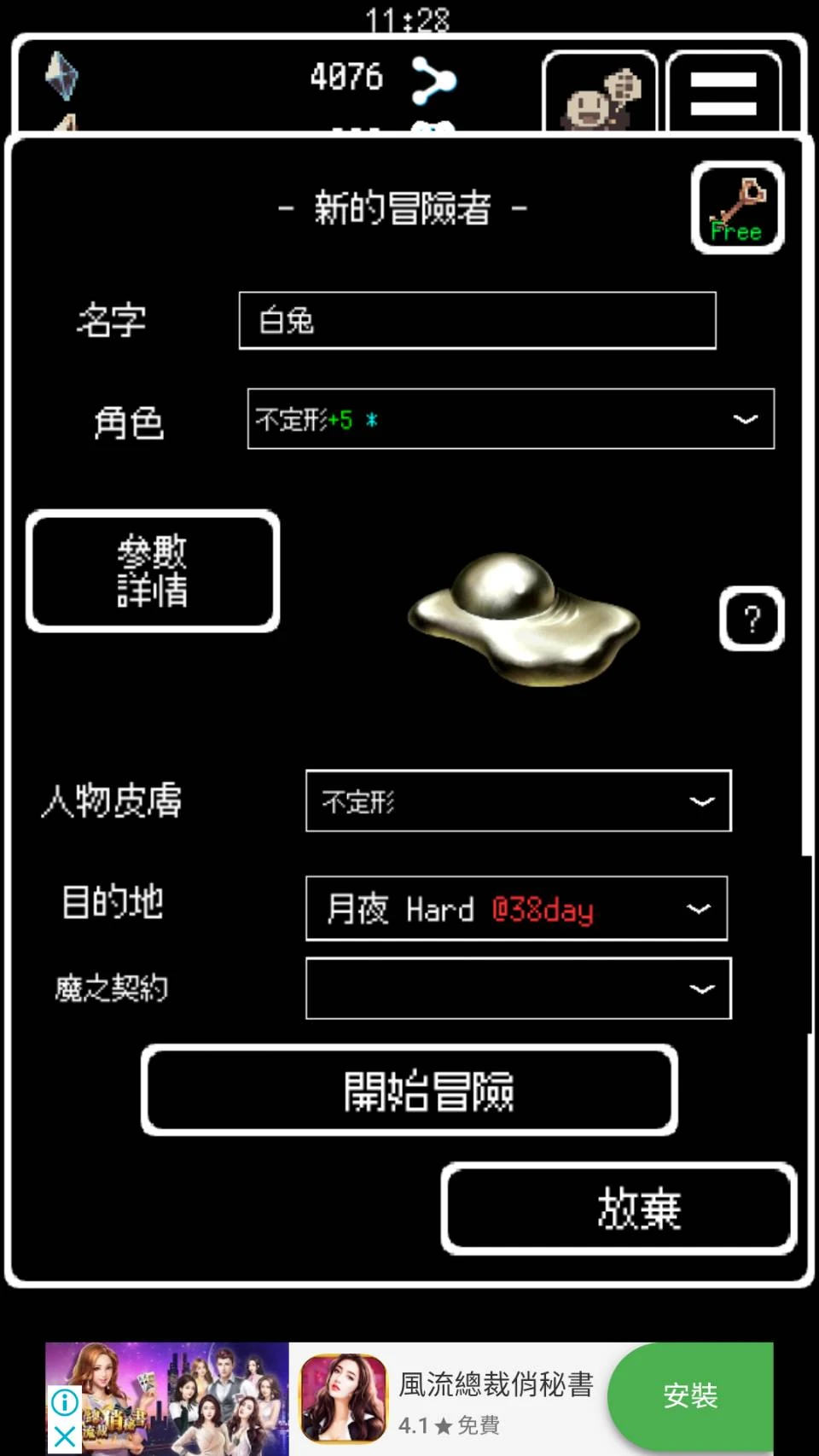Tap the 放棄 give up button
Viewport: 819px width, 1456px height.
(x=619, y=1208)
